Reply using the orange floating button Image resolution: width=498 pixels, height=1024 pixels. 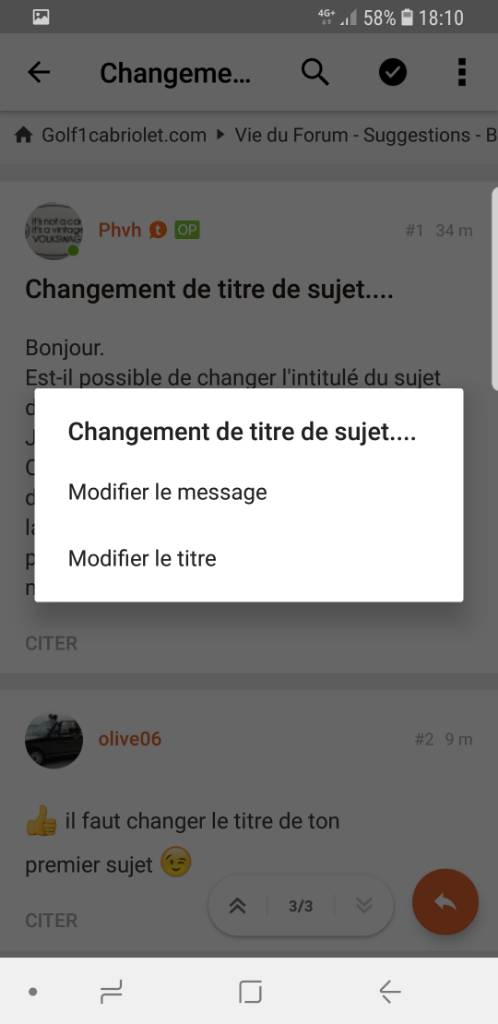click(x=445, y=902)
